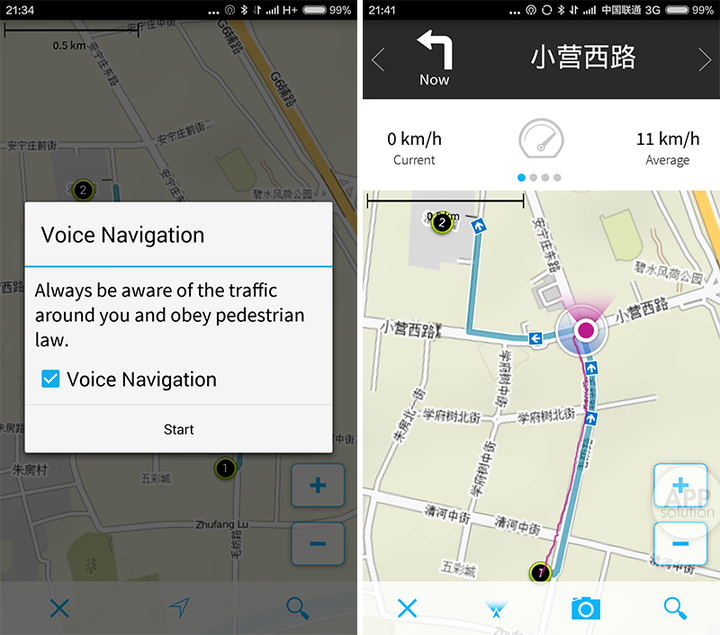Close navigation using the X beside the compass

click(407, 608)
